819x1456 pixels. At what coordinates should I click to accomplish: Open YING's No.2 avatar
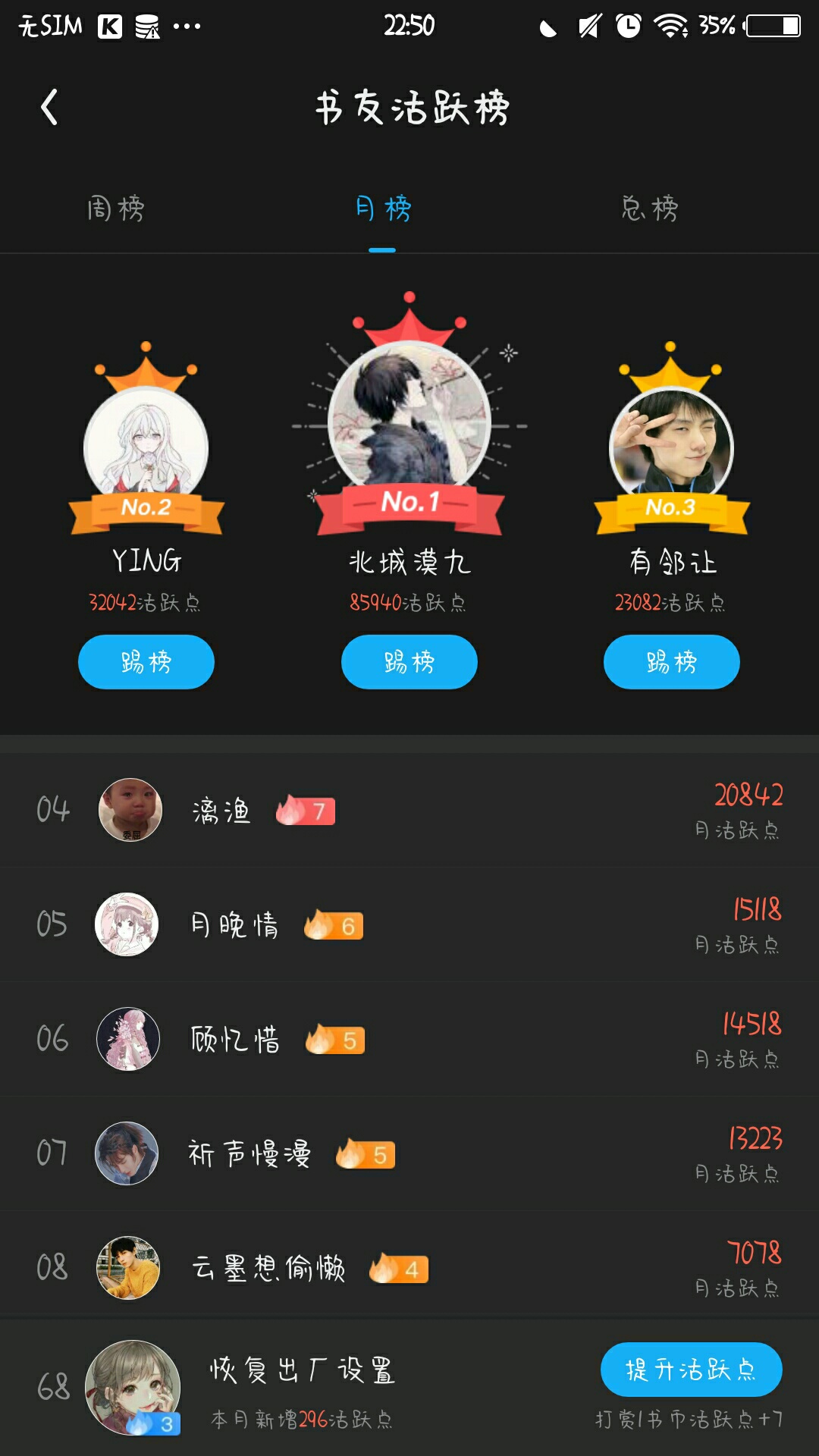pyautogui.click(x=146, y=447)
